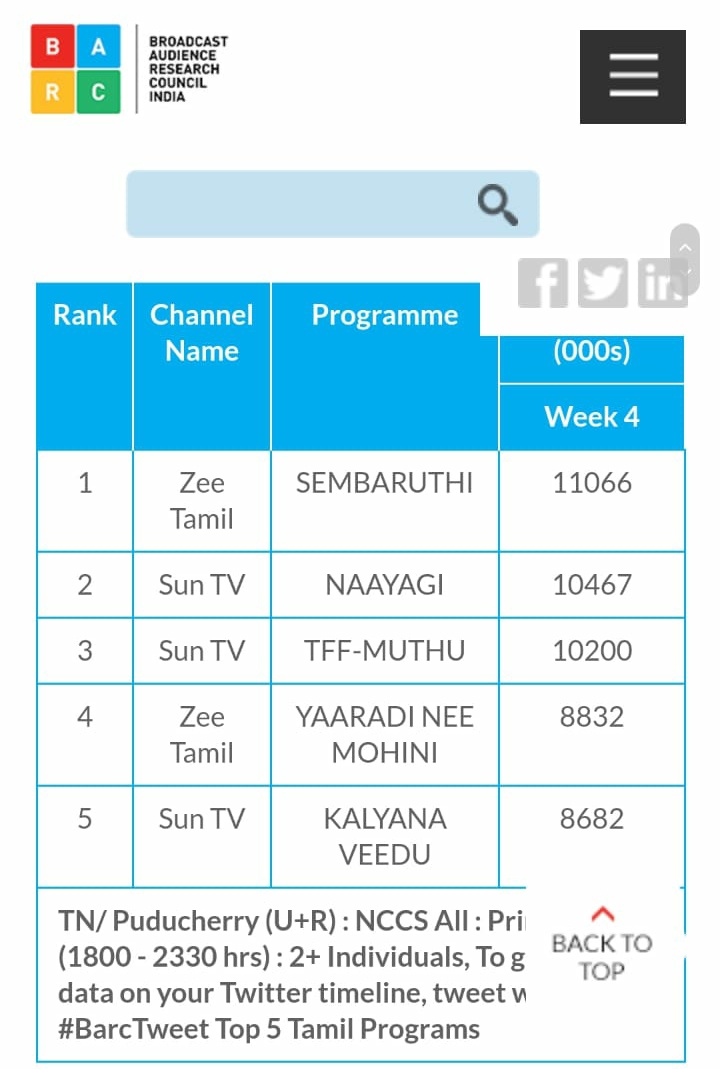Jump back to top of page

[x=602, y=944]
